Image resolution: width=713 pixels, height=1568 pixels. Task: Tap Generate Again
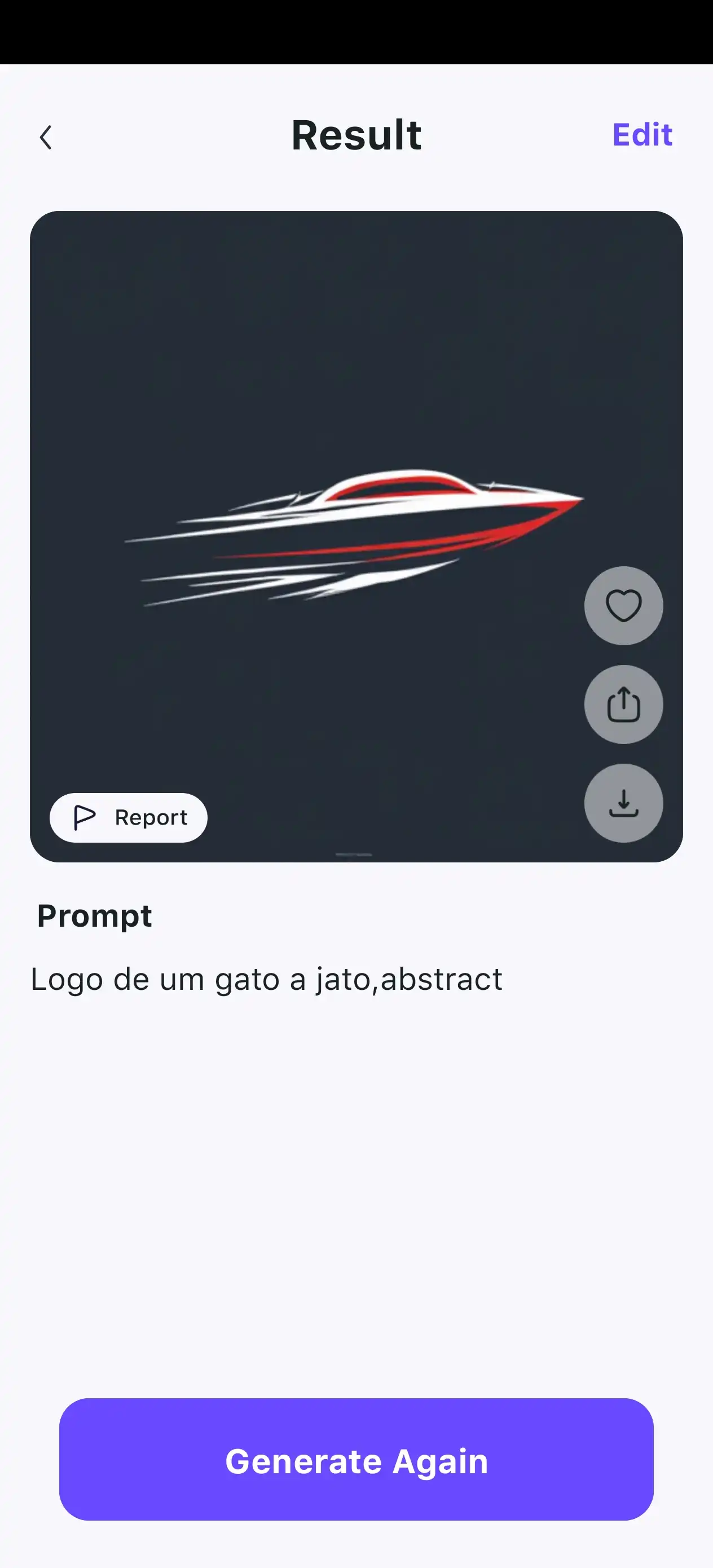[x=356, y=1461]
